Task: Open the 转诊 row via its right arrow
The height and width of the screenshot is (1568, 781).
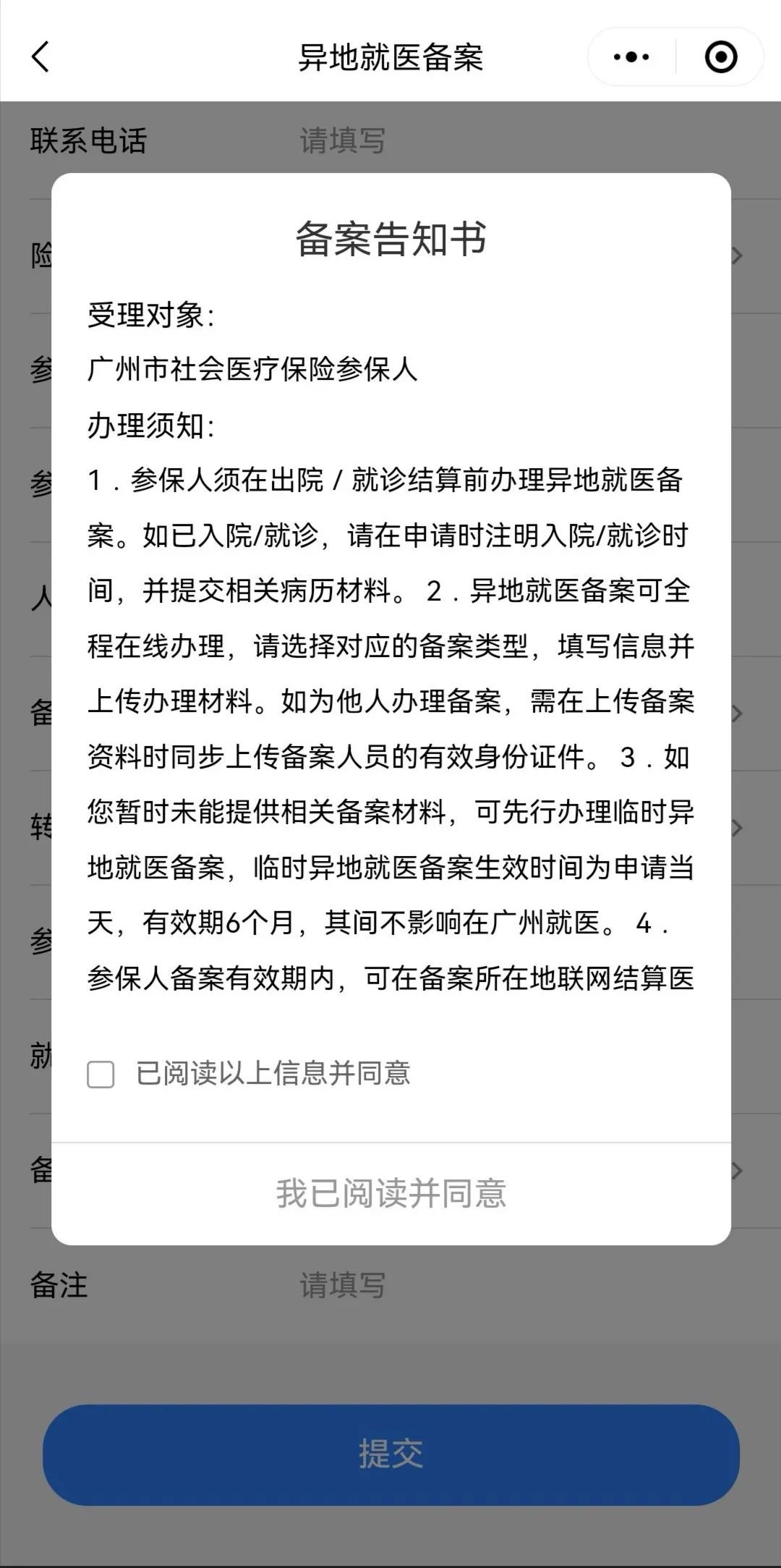Action: point(738,823)
